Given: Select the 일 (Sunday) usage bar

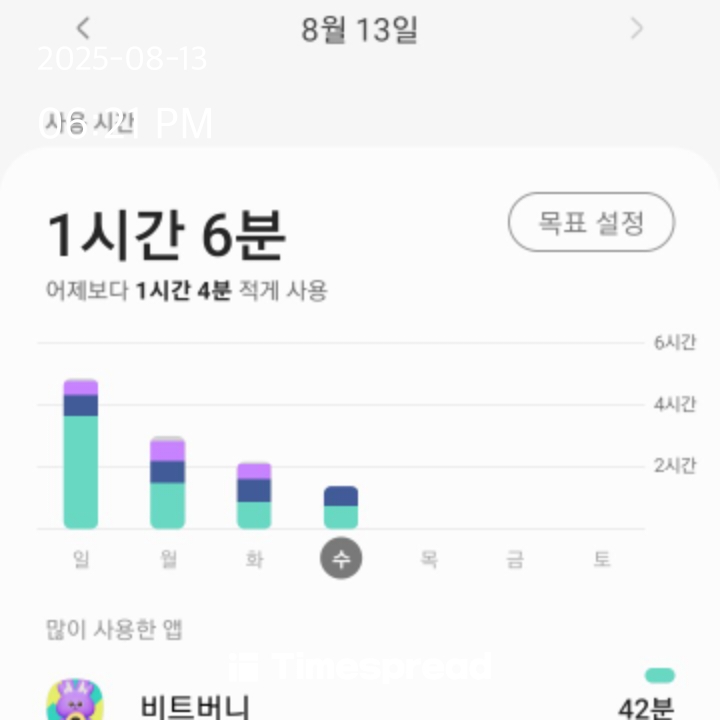Looking at the screenshot, I should [x=81, y=454].
